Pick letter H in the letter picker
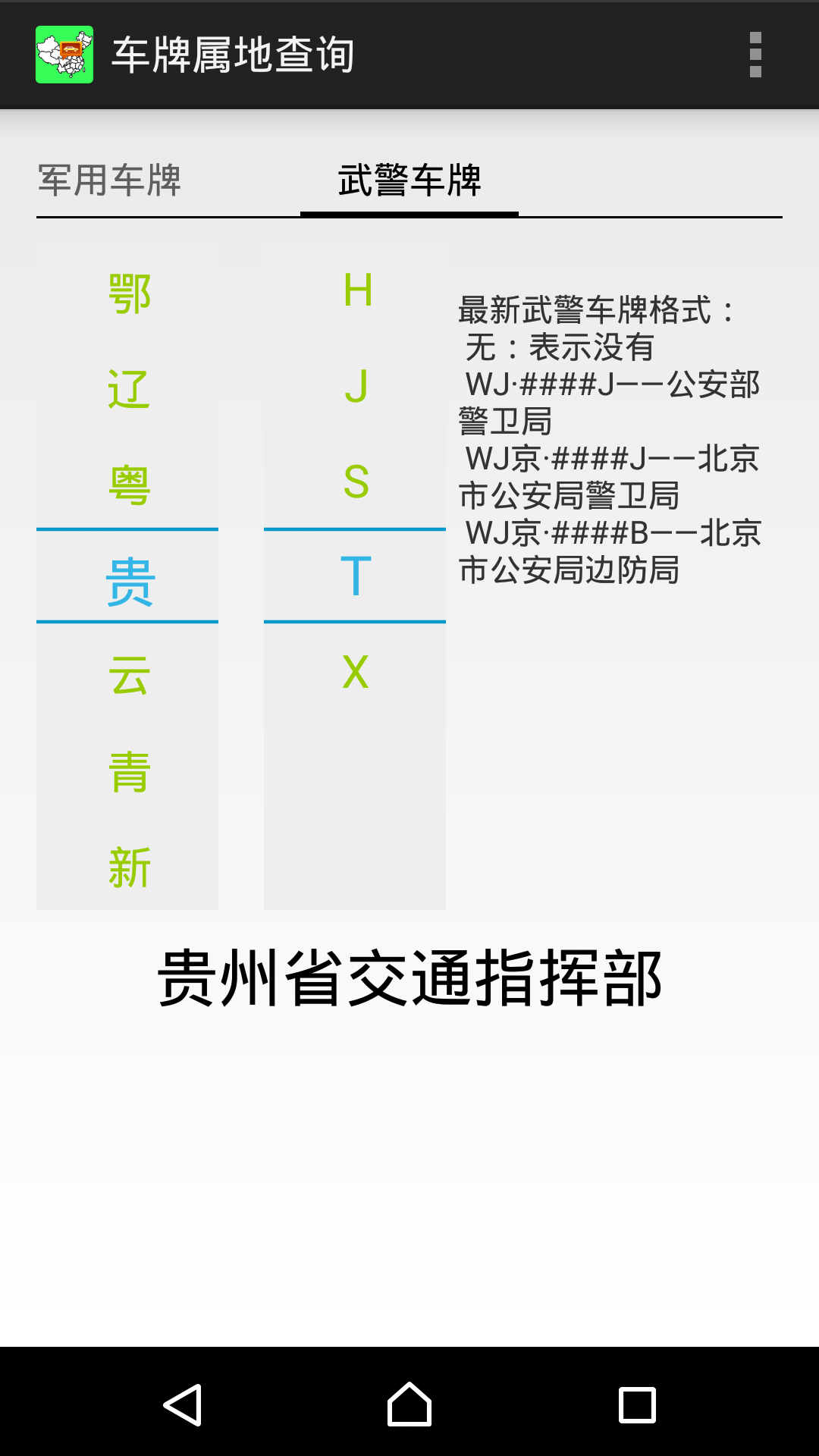The height and width of the screenshot is (1456, 819). pyautogui.click(x=356, y=291)
